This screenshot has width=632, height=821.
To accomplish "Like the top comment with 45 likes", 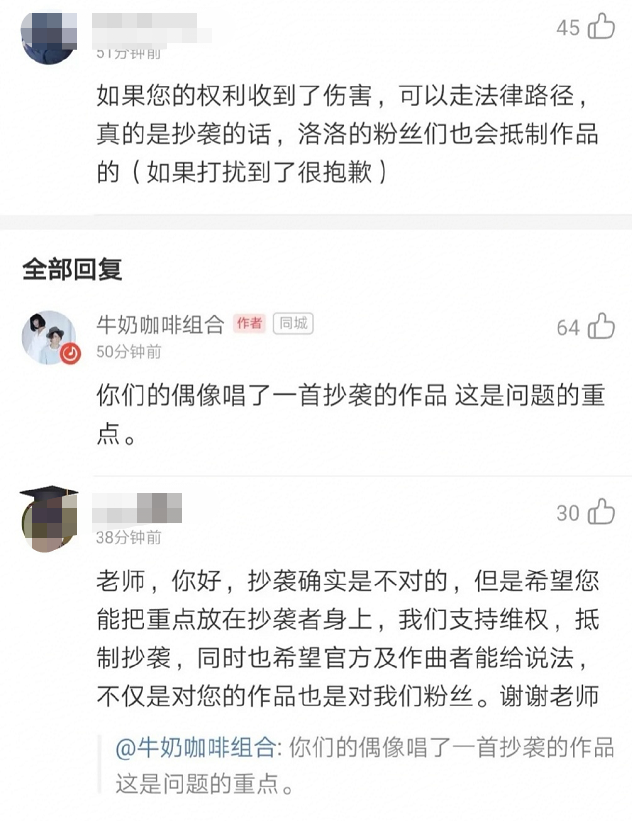I will click(x=602, y=26).
